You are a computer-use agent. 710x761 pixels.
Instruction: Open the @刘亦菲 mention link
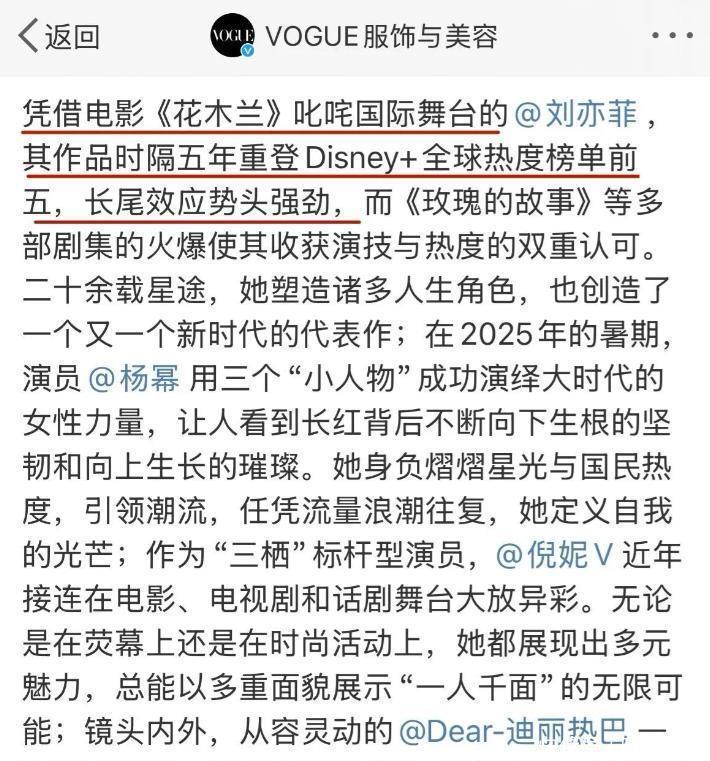click(x=575, y=113)
